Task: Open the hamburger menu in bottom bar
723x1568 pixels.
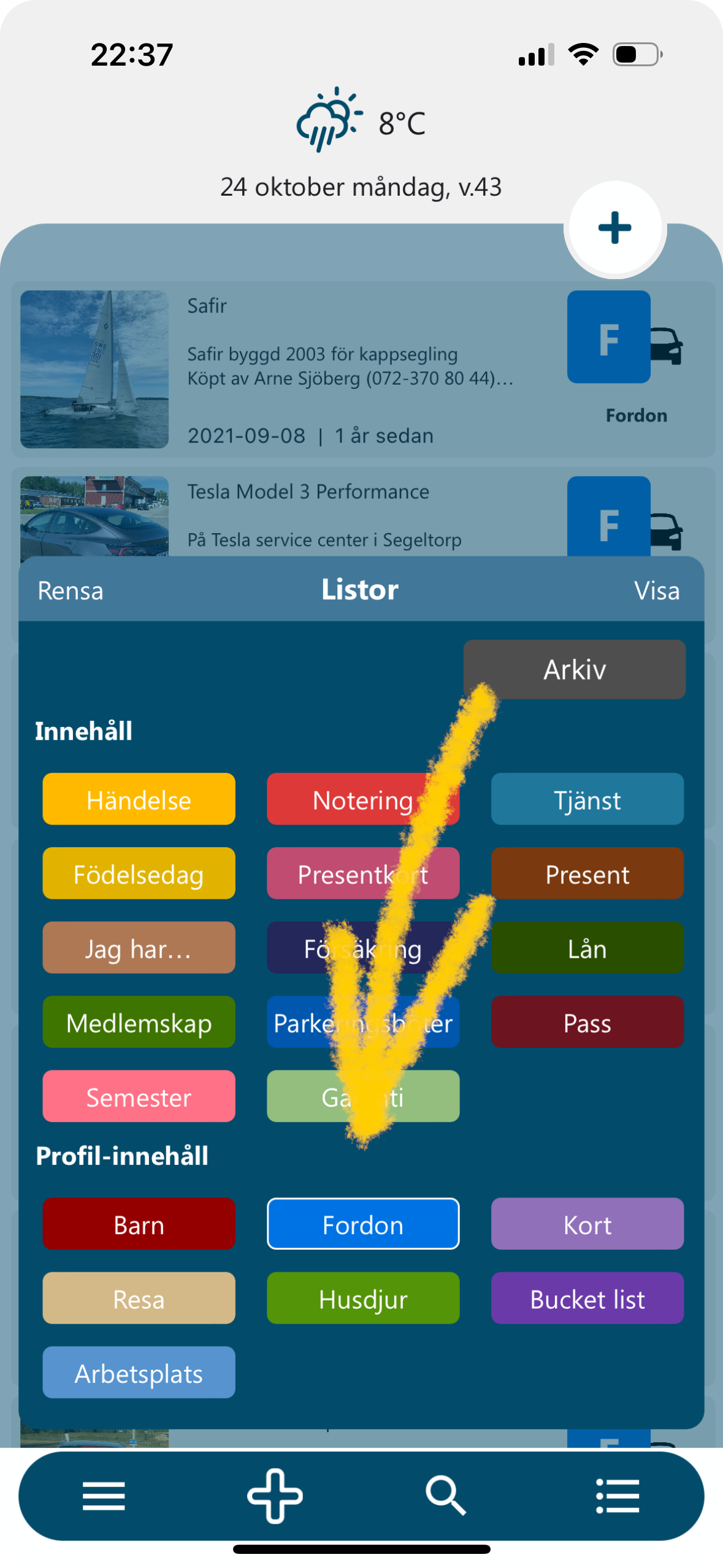Action: coord(104,1496)
